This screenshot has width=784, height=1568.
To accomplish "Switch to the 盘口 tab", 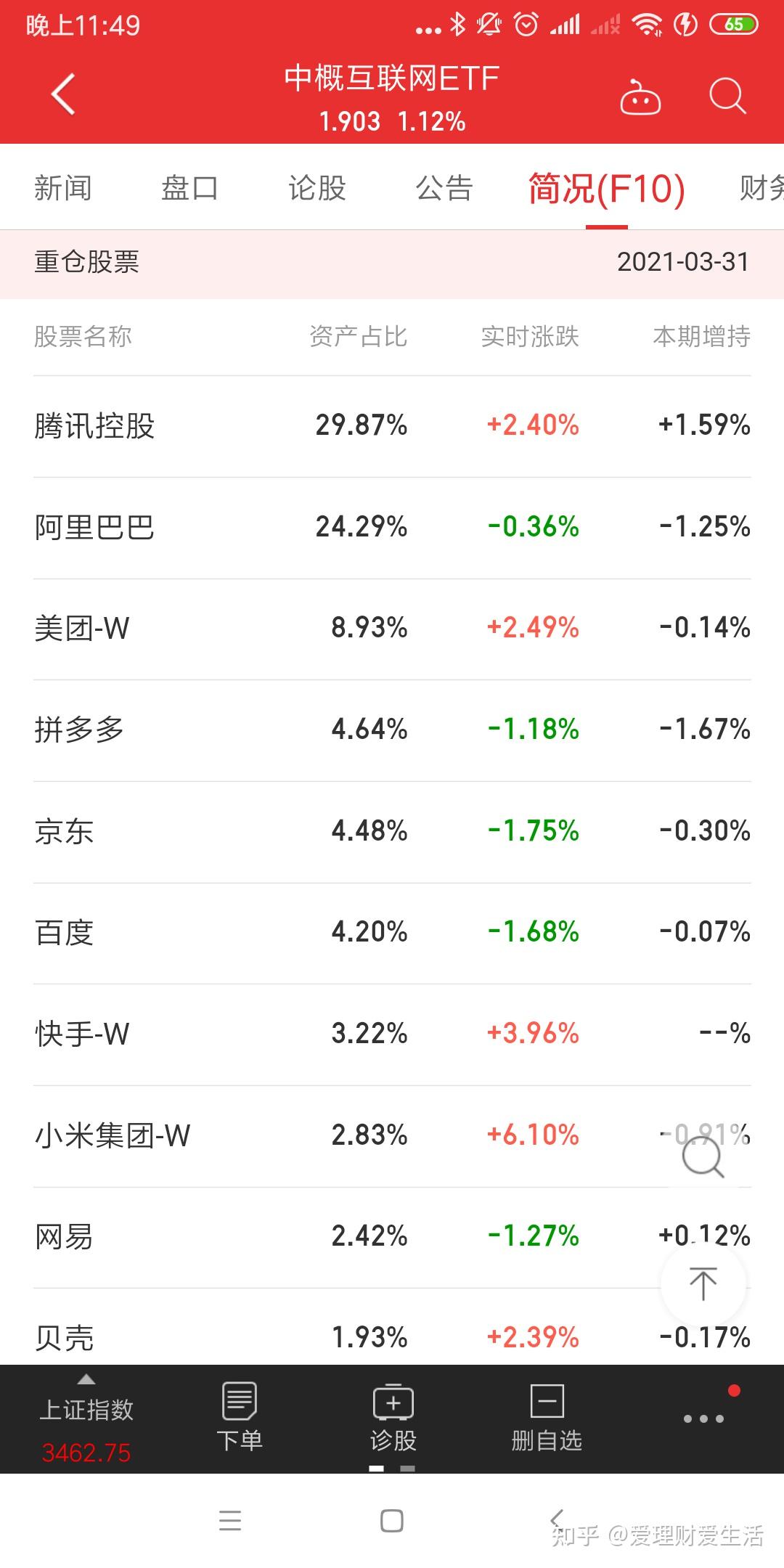I will coord(189,189).
